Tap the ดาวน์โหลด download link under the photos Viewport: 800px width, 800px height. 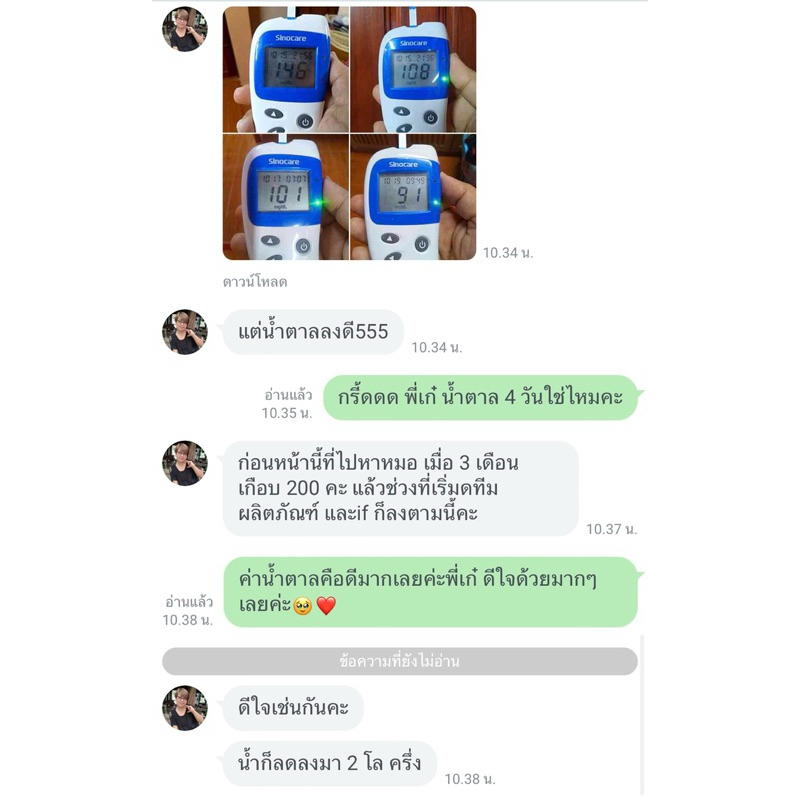click(x=255, y=282)
